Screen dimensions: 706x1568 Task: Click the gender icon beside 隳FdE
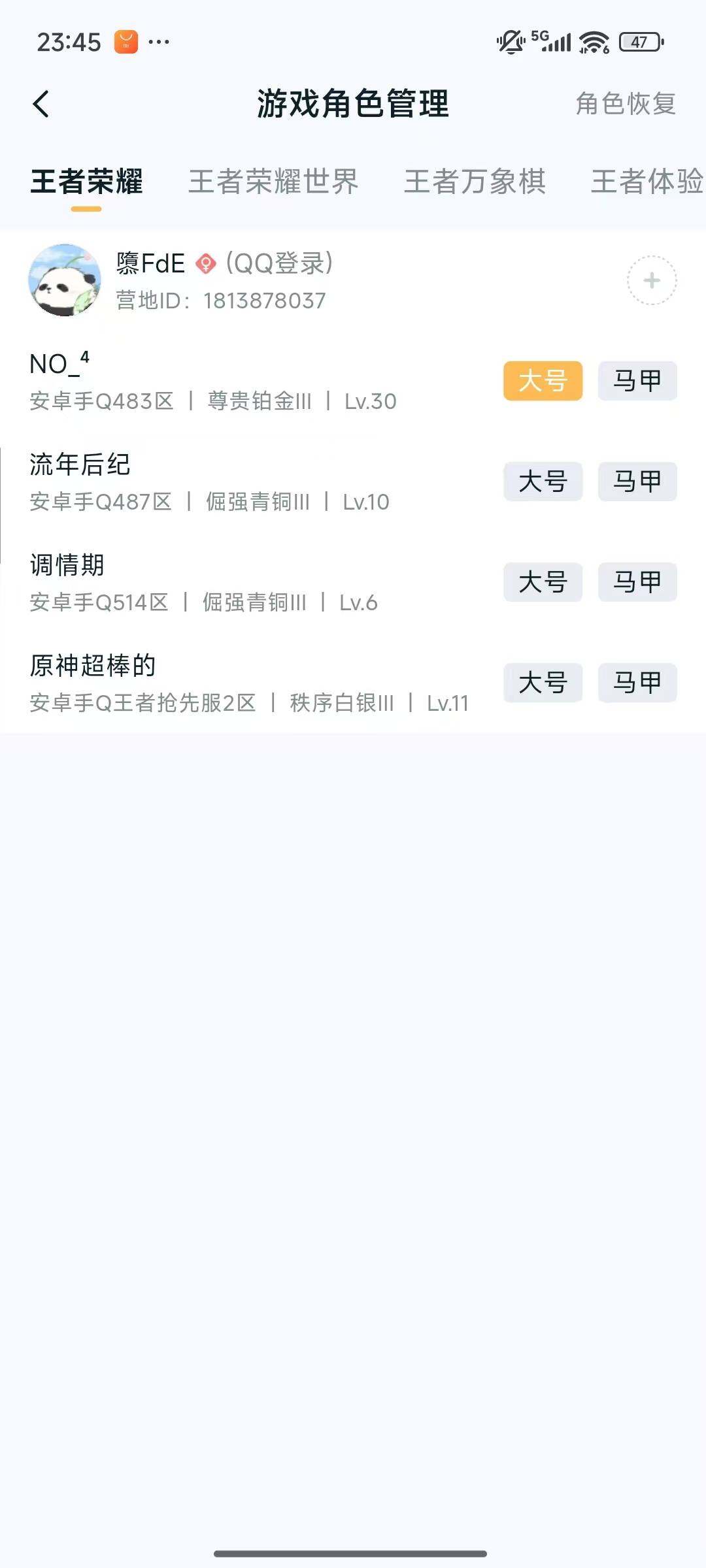[x=206, y=264]
